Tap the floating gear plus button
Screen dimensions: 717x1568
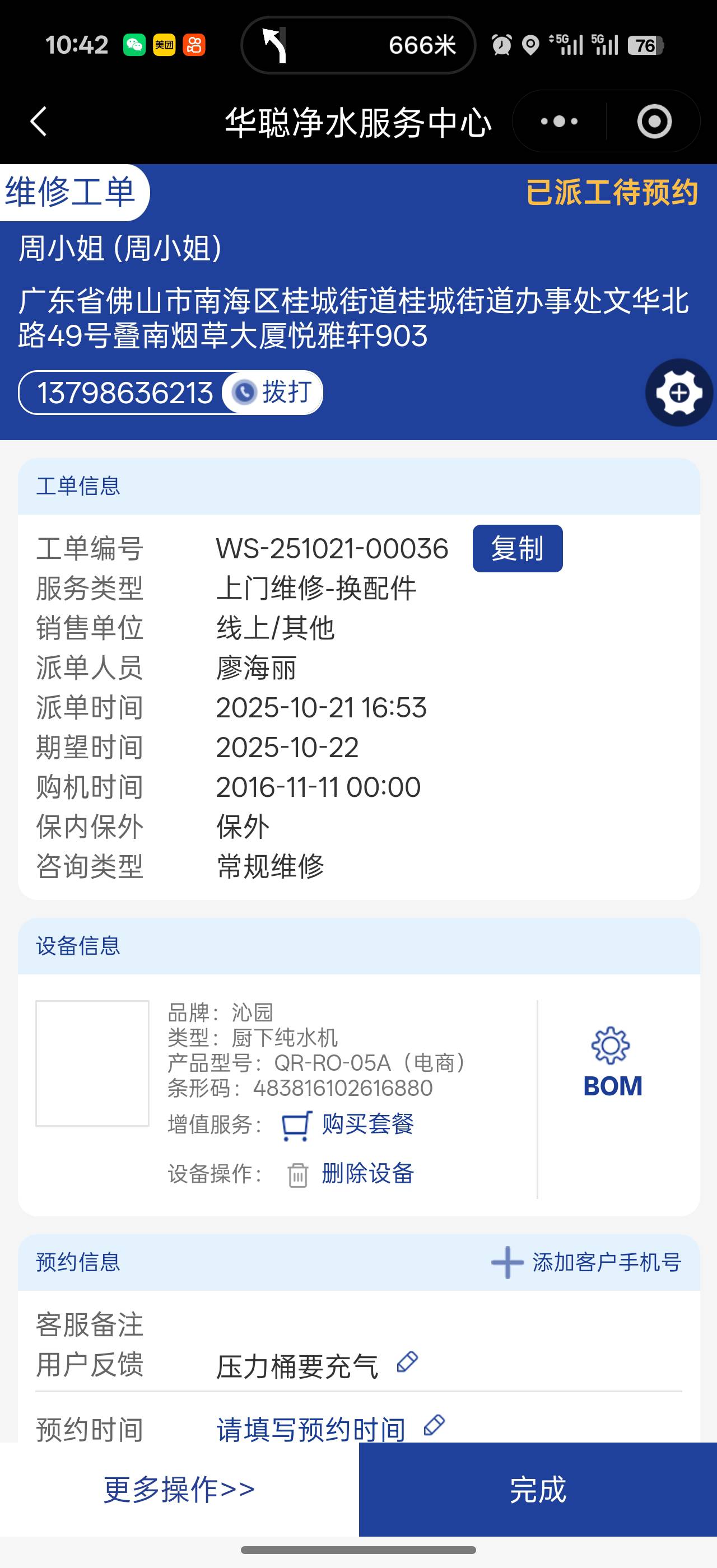[679, 393]
